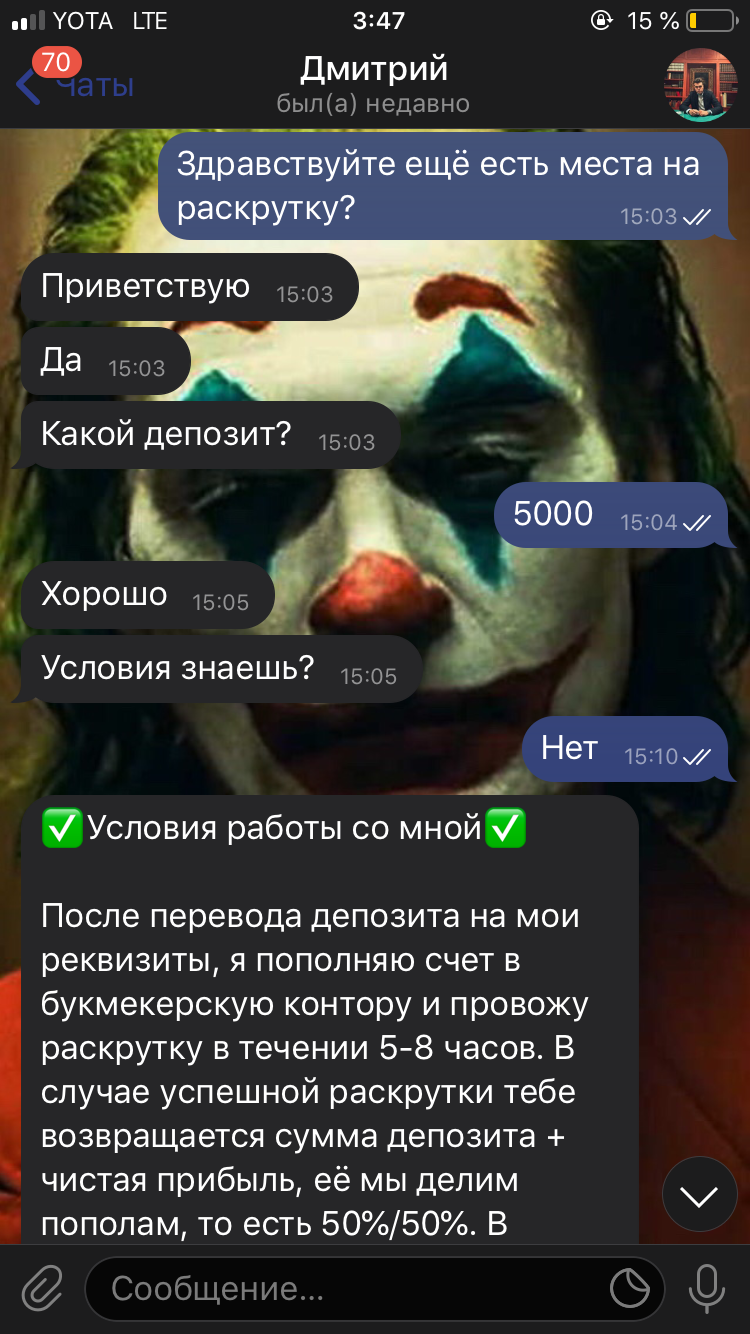
Task: Tap the paperclip attach icon
Action: pyautogui.click(x=42, y=1289)
